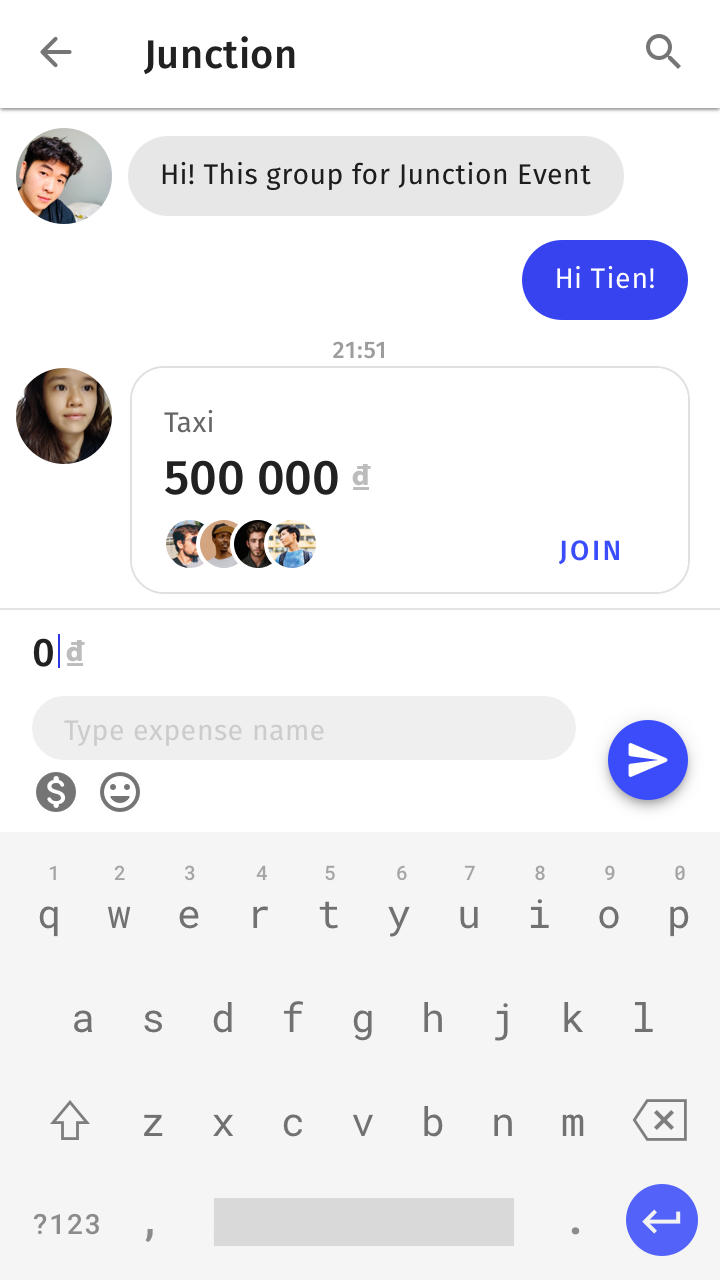Viewport: 720px width, 1280px height.
Task: Toggle the Shift key on the keyboard
Action: 69,1120
